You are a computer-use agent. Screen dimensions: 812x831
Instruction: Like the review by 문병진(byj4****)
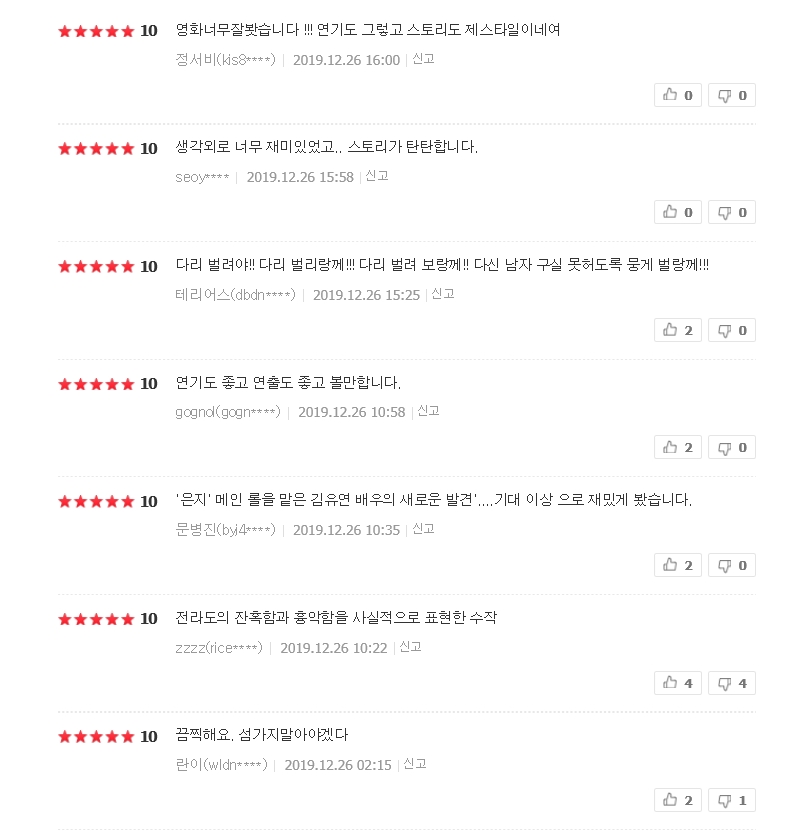coord(678,565)
